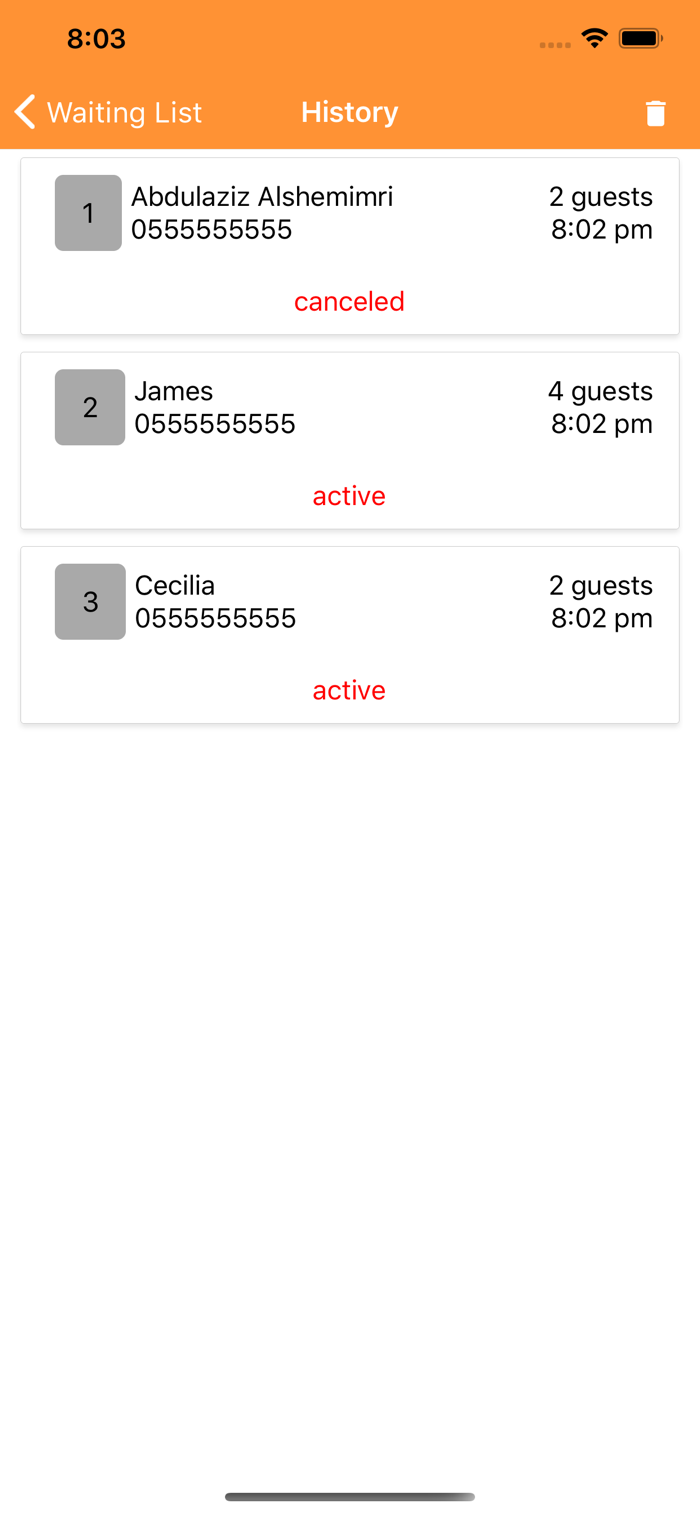Viewport: 700px width, 1515px height.
Task: Select James's 4 guests entry
Action: tap(349, 440)
